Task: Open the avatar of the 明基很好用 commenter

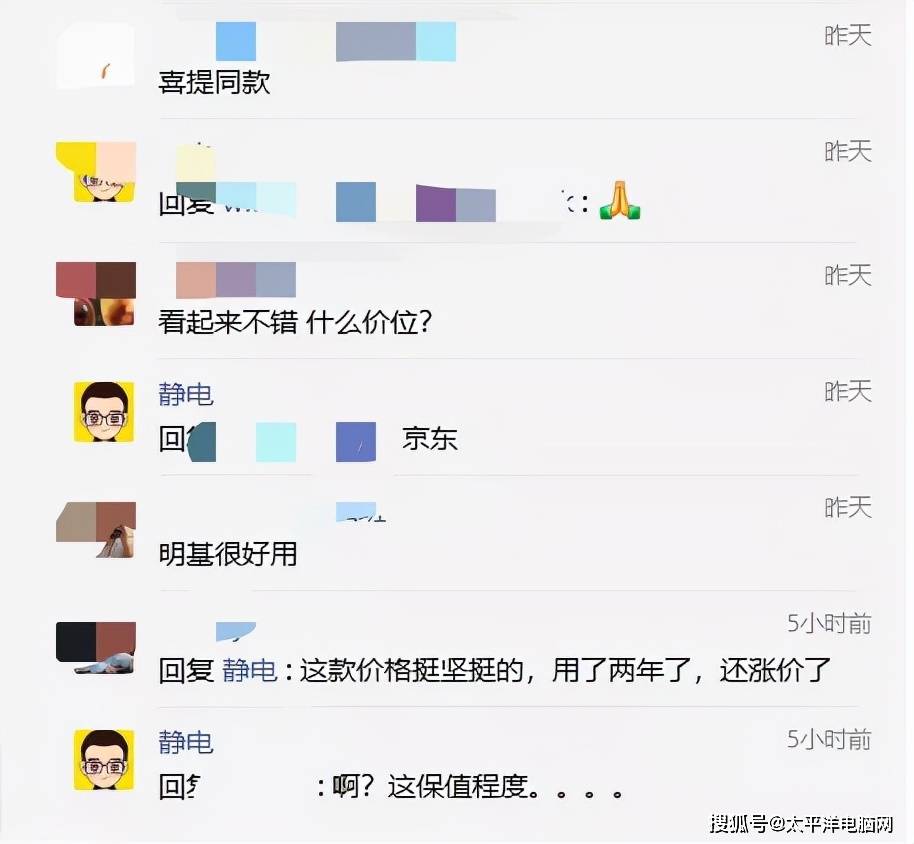Action: (96, 529)
